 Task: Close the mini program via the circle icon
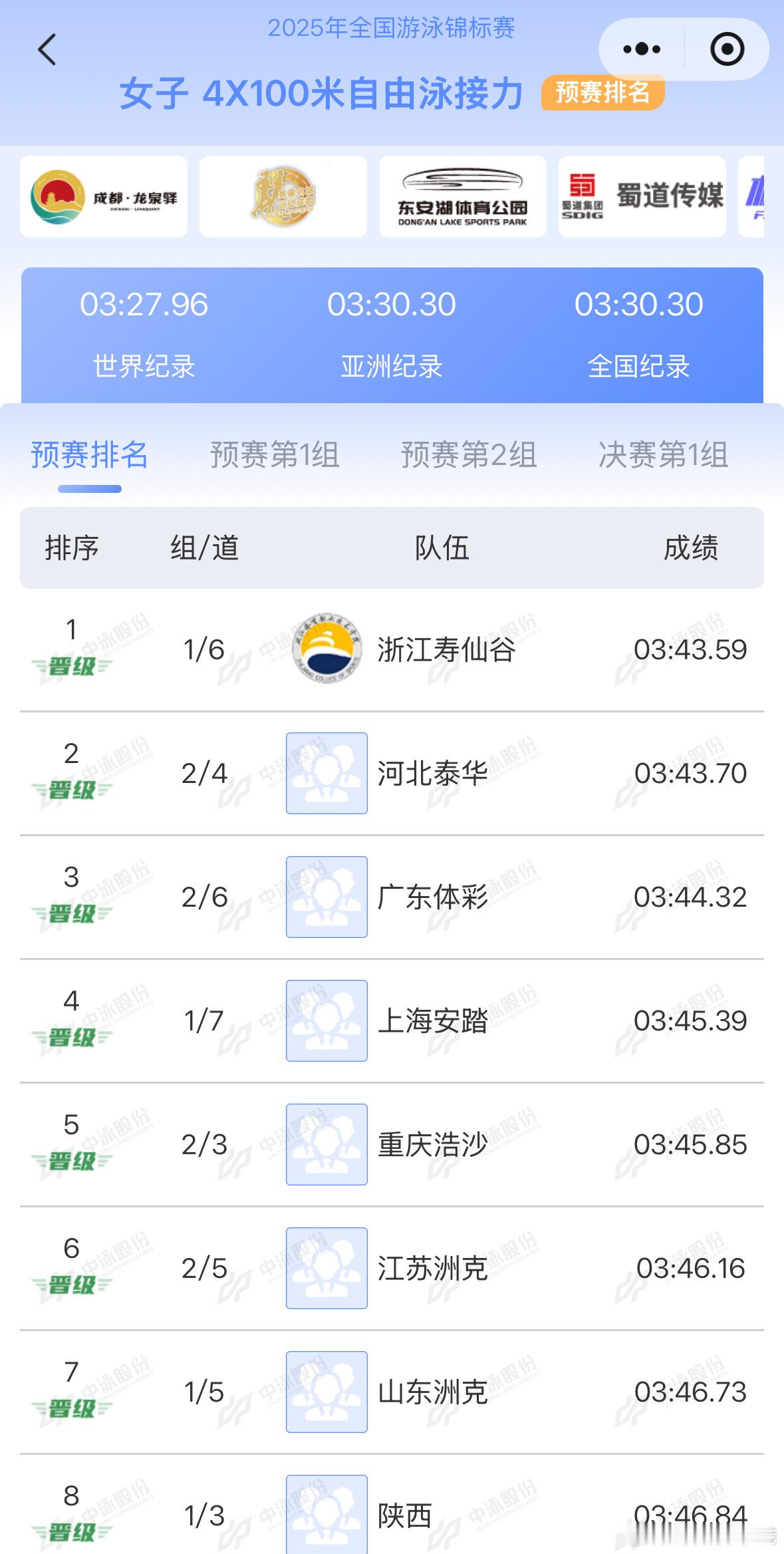click(727, 49)
